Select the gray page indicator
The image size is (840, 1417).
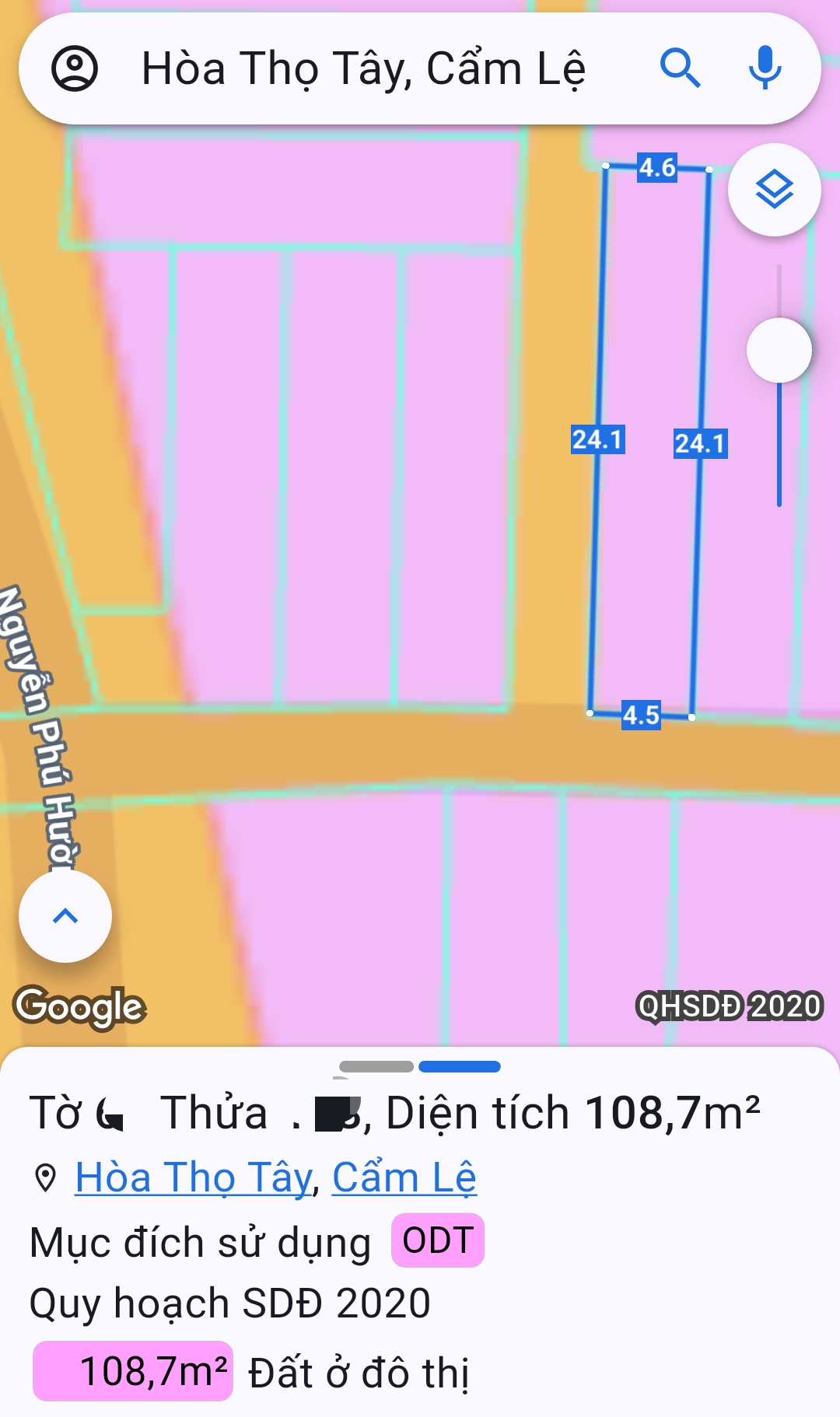click(x=376, y=1066)
